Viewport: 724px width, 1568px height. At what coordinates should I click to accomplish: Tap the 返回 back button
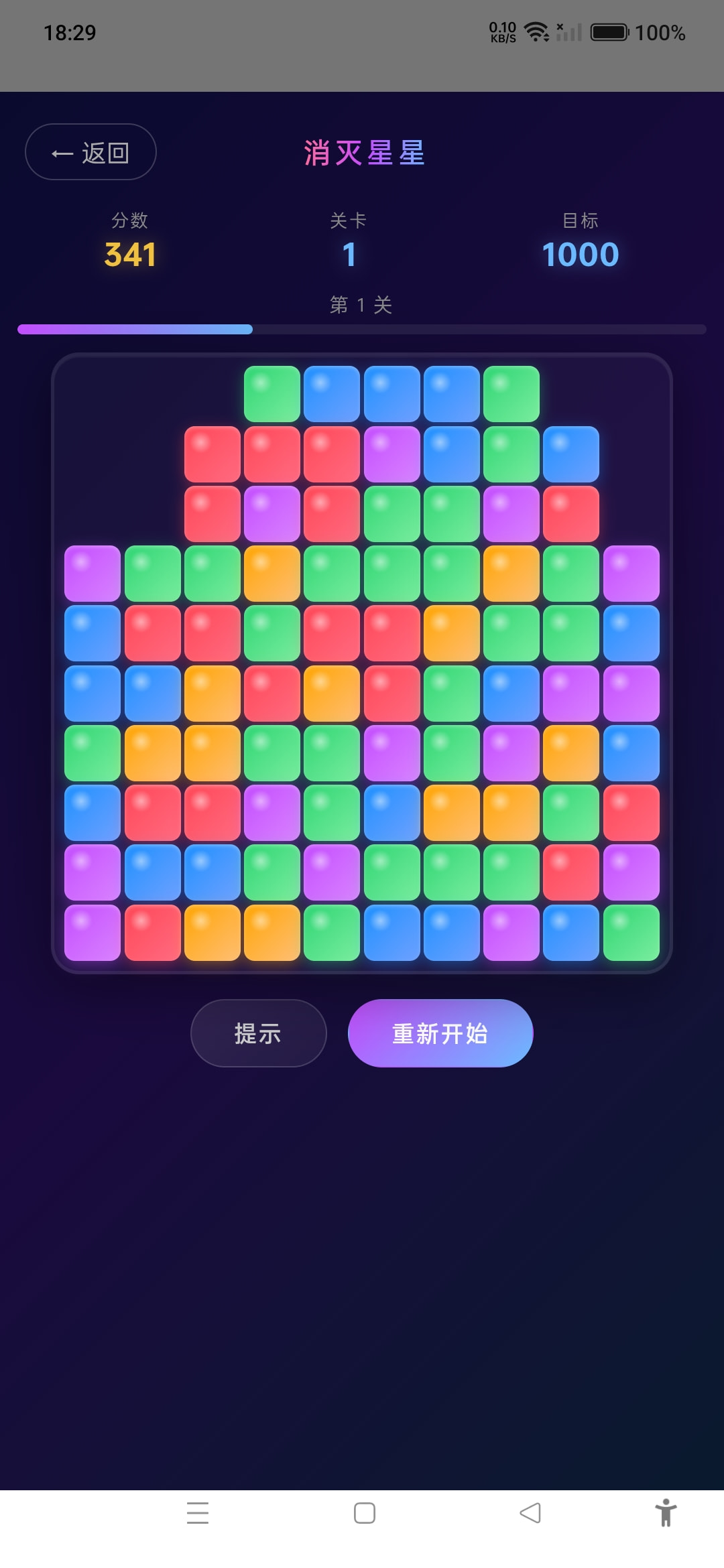click(90, 152)
